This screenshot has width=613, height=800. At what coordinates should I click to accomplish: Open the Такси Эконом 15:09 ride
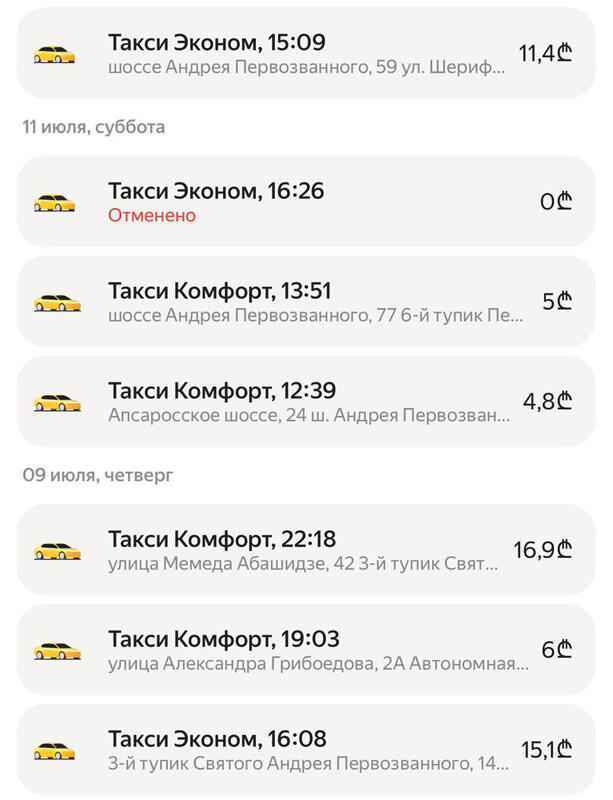click(306, 53)
